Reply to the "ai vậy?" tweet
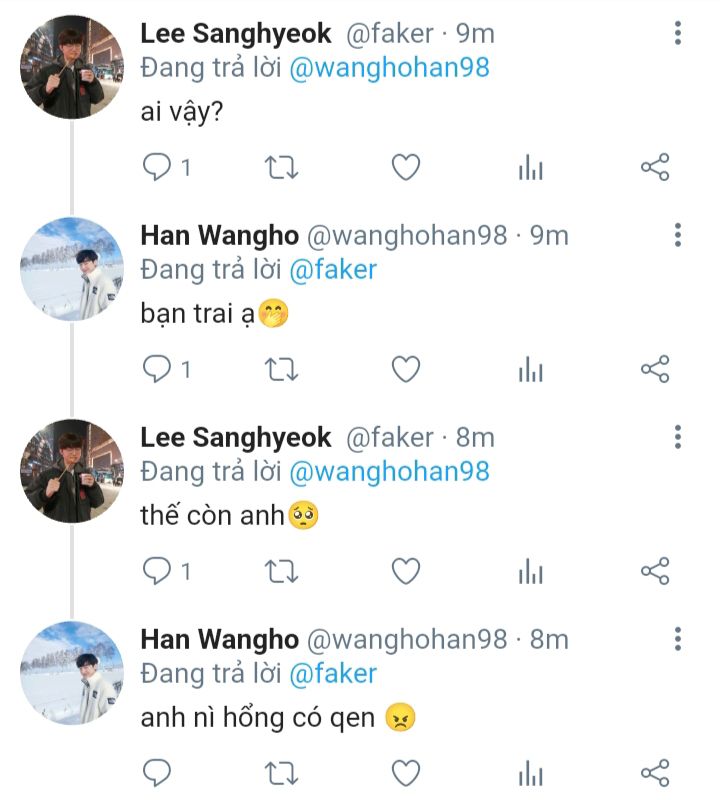 point(158,168)
